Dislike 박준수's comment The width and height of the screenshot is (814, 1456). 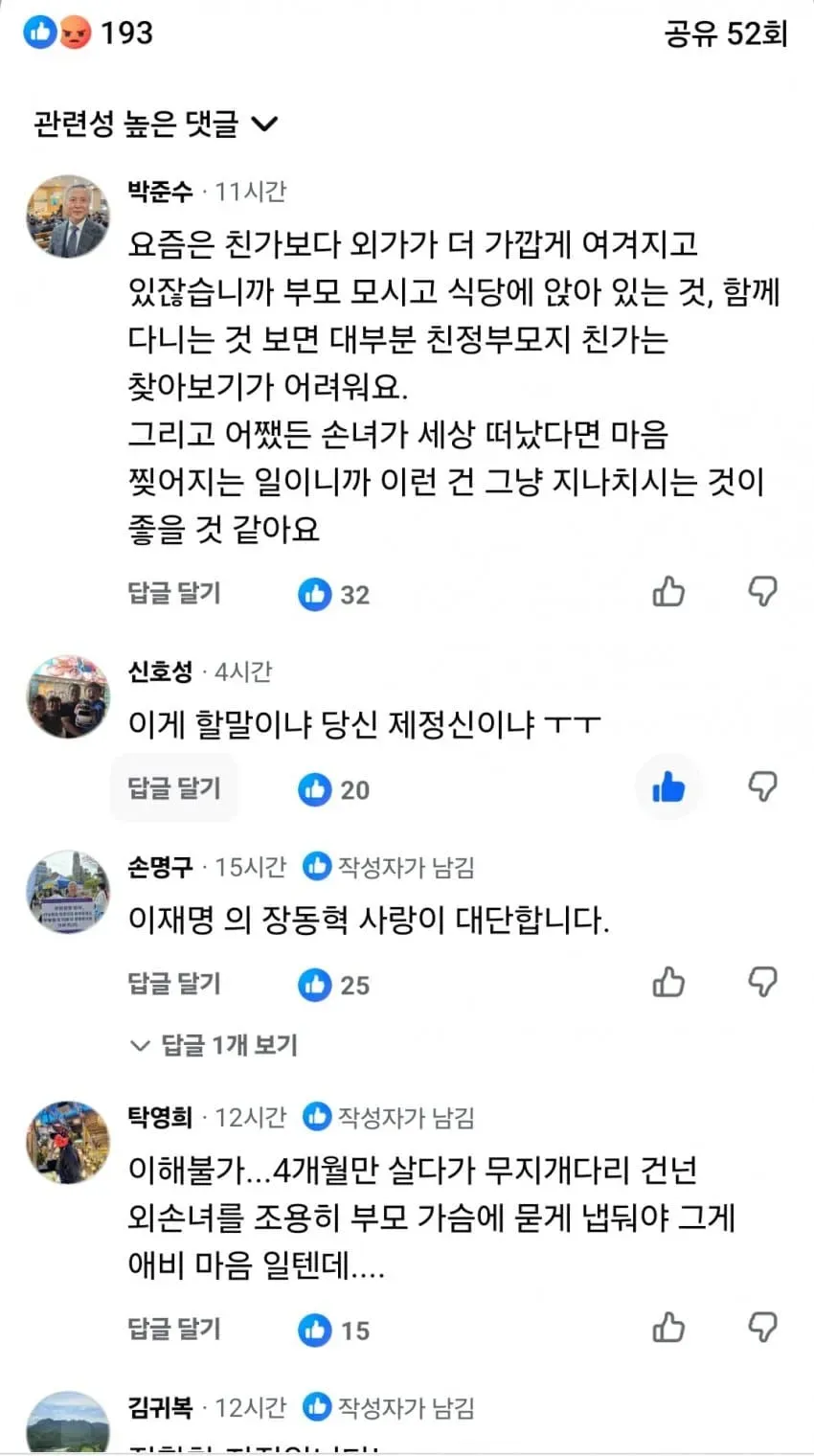pyautogui.click(x=762, y=592)
